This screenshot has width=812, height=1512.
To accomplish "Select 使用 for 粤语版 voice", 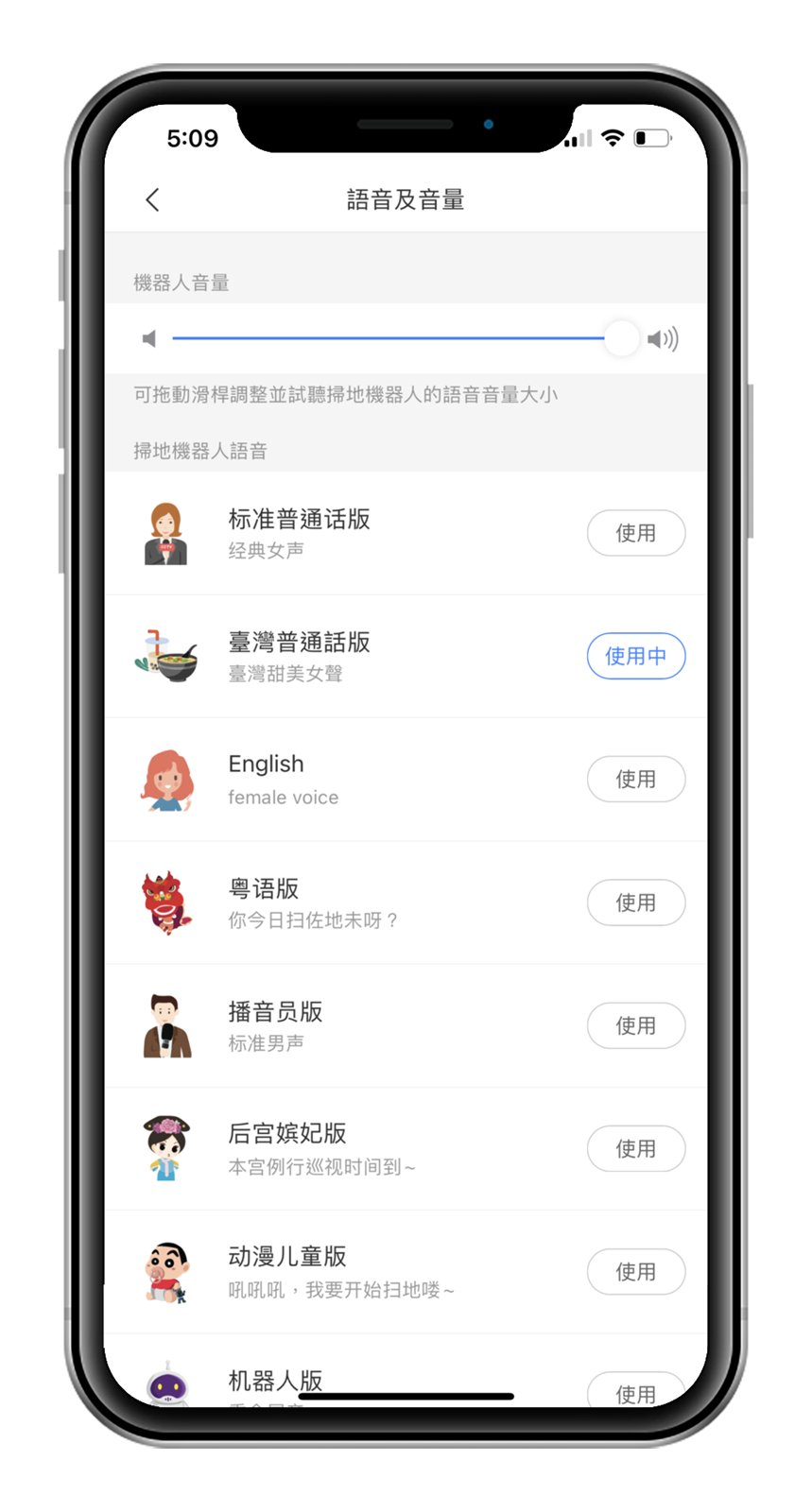I will [x=635, y=902].
